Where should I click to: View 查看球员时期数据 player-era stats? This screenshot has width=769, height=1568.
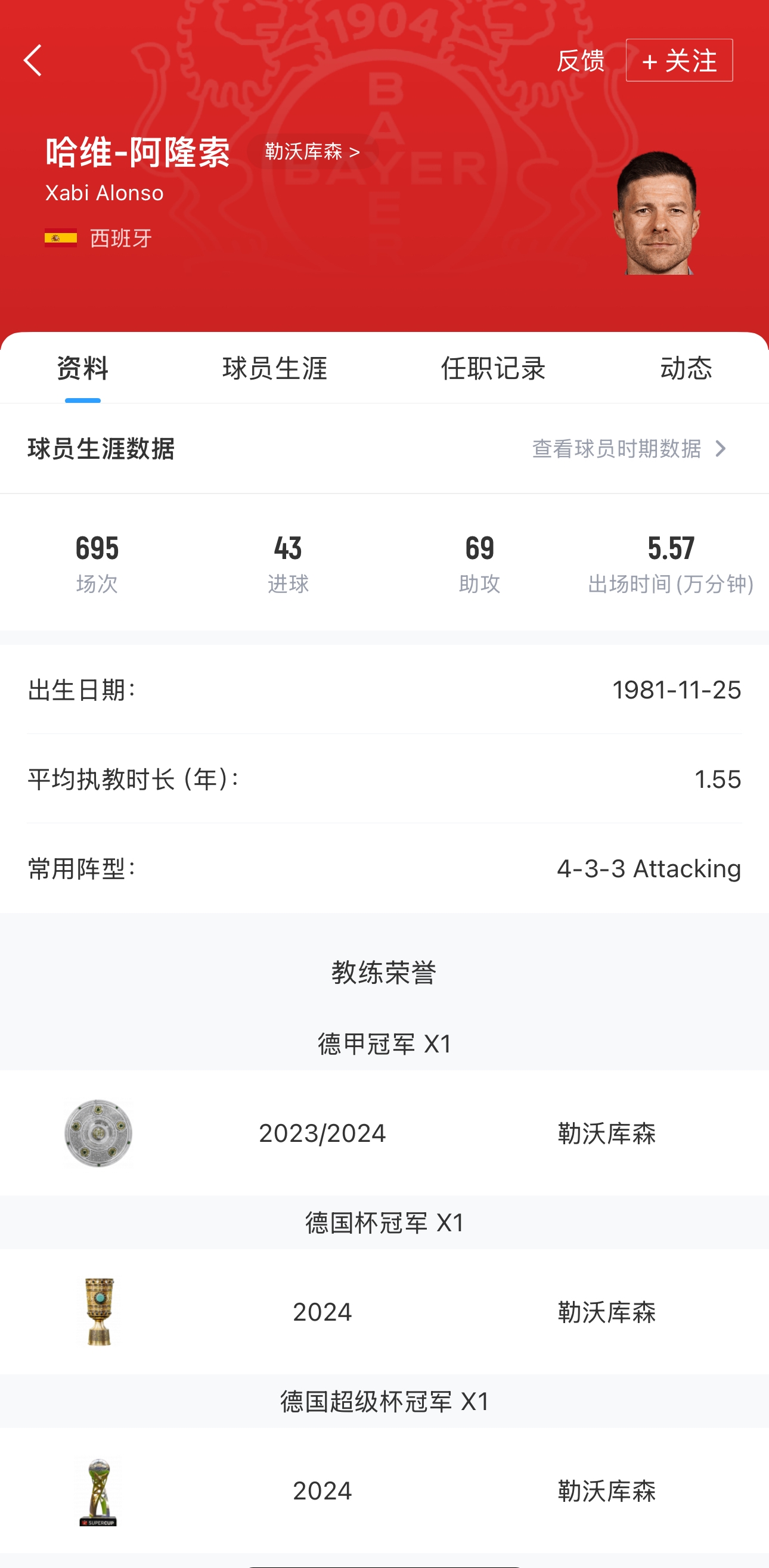coord(628,449)
